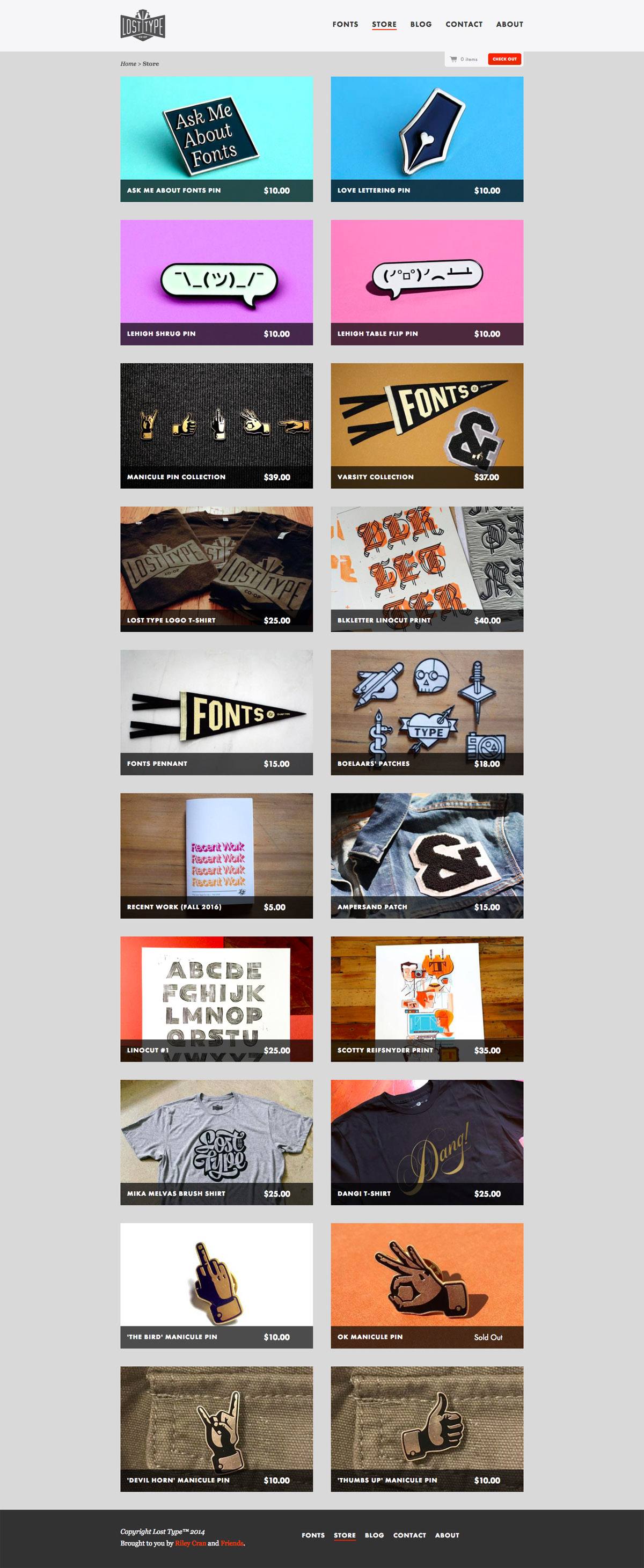Open the shopping cart icon
The height and width of the screenshot is (1568, 644).
[454, 58]
